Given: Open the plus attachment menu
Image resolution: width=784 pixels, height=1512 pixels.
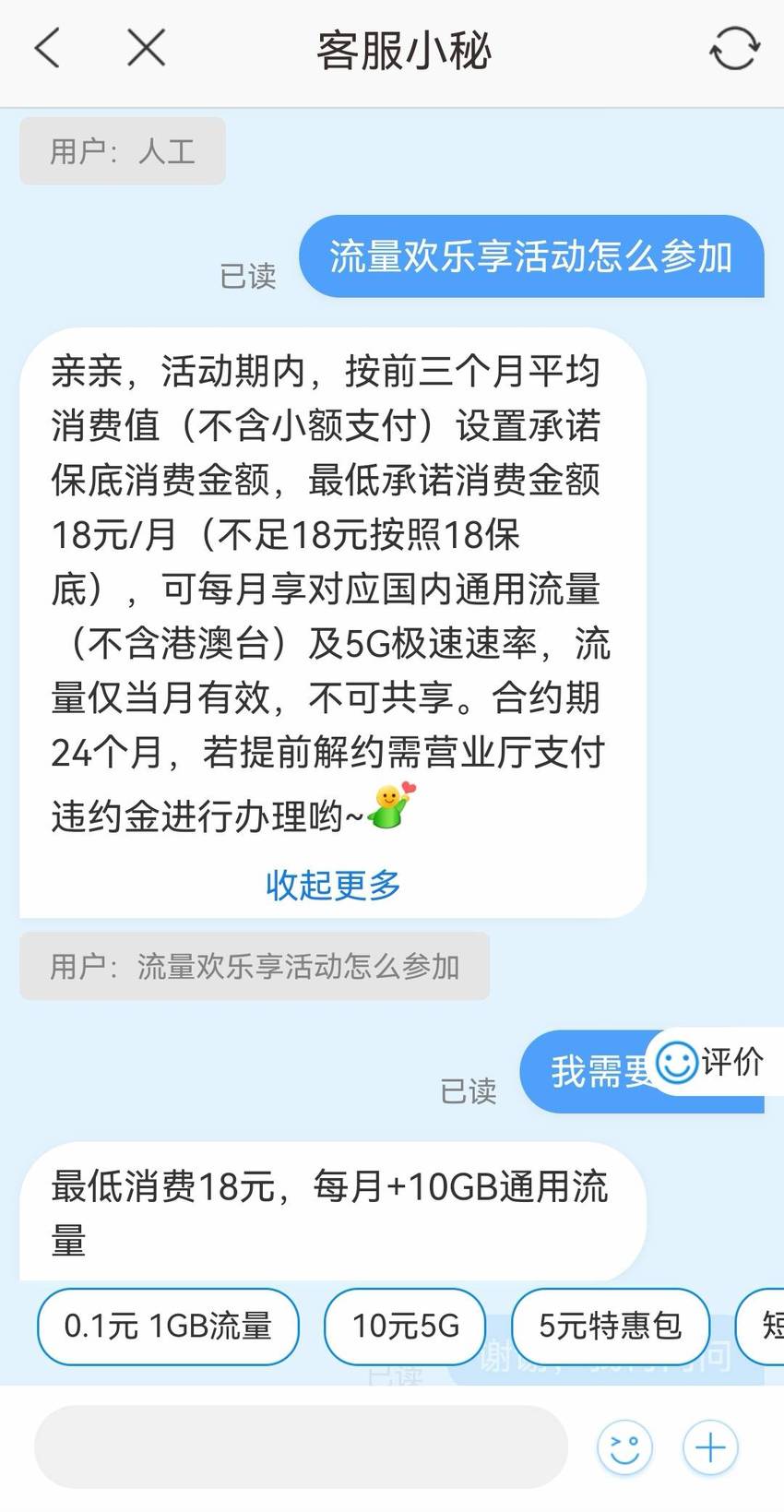Looking at the screenshot, I should pos(710,1447).
